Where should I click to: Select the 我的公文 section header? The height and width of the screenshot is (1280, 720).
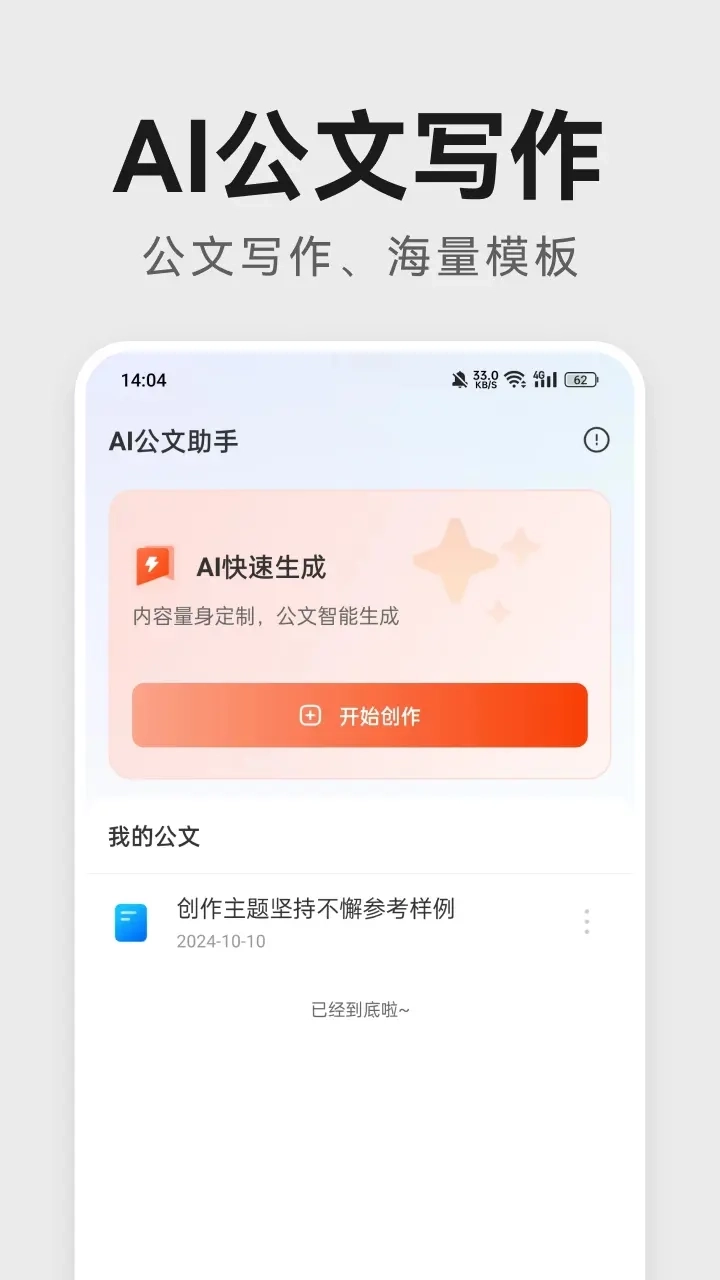tap(150, 837)
